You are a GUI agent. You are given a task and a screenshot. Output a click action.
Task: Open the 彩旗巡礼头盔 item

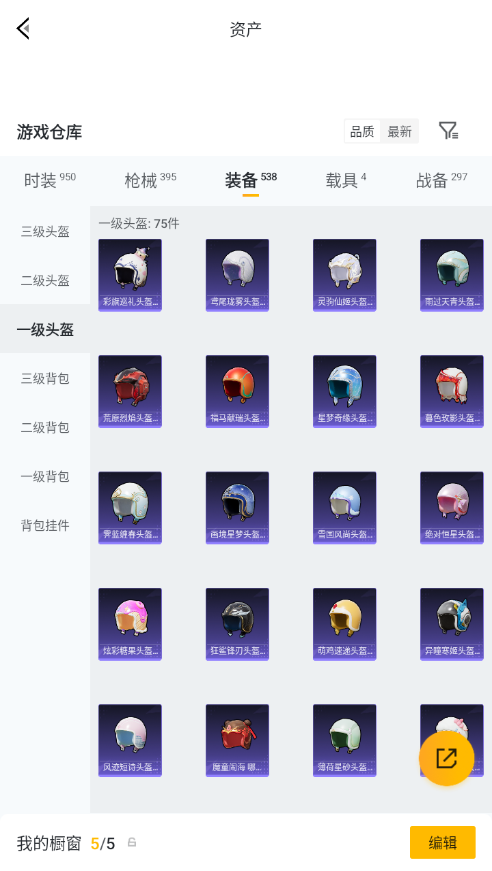click(x=130, y=275)
